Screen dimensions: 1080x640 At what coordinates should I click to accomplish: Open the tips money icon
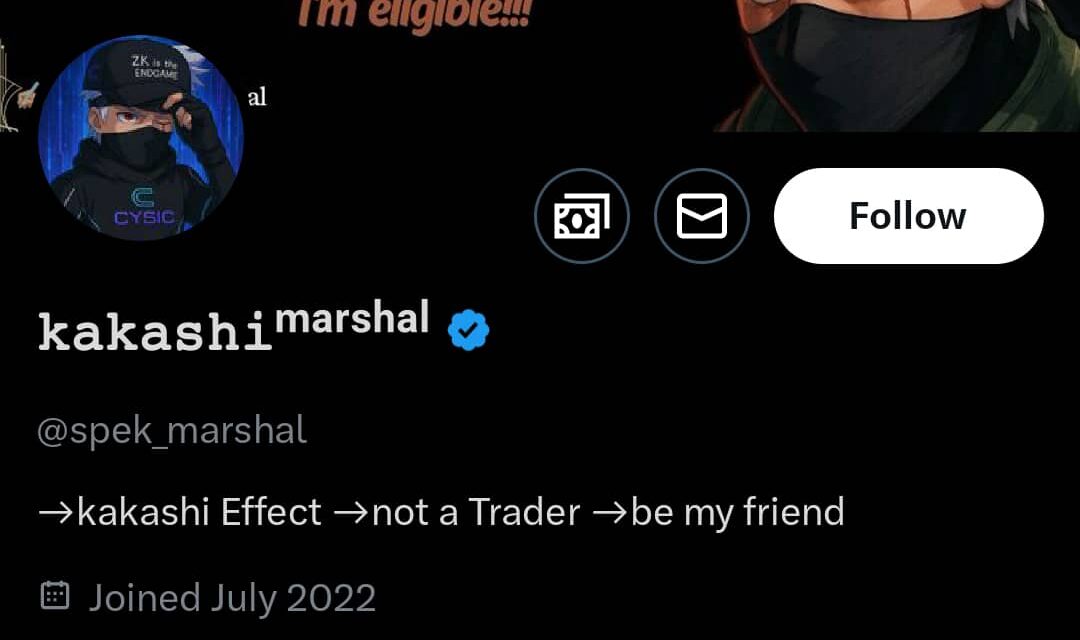pyautogui.click(x=582, y=216)
